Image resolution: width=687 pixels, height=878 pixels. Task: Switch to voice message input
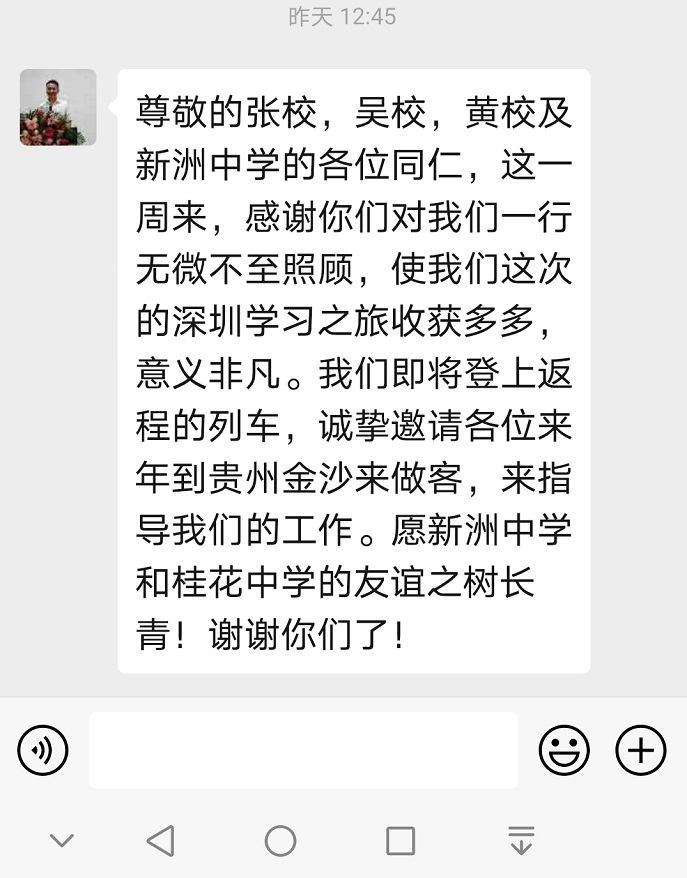pyautogui.click(x=43, y=750)
